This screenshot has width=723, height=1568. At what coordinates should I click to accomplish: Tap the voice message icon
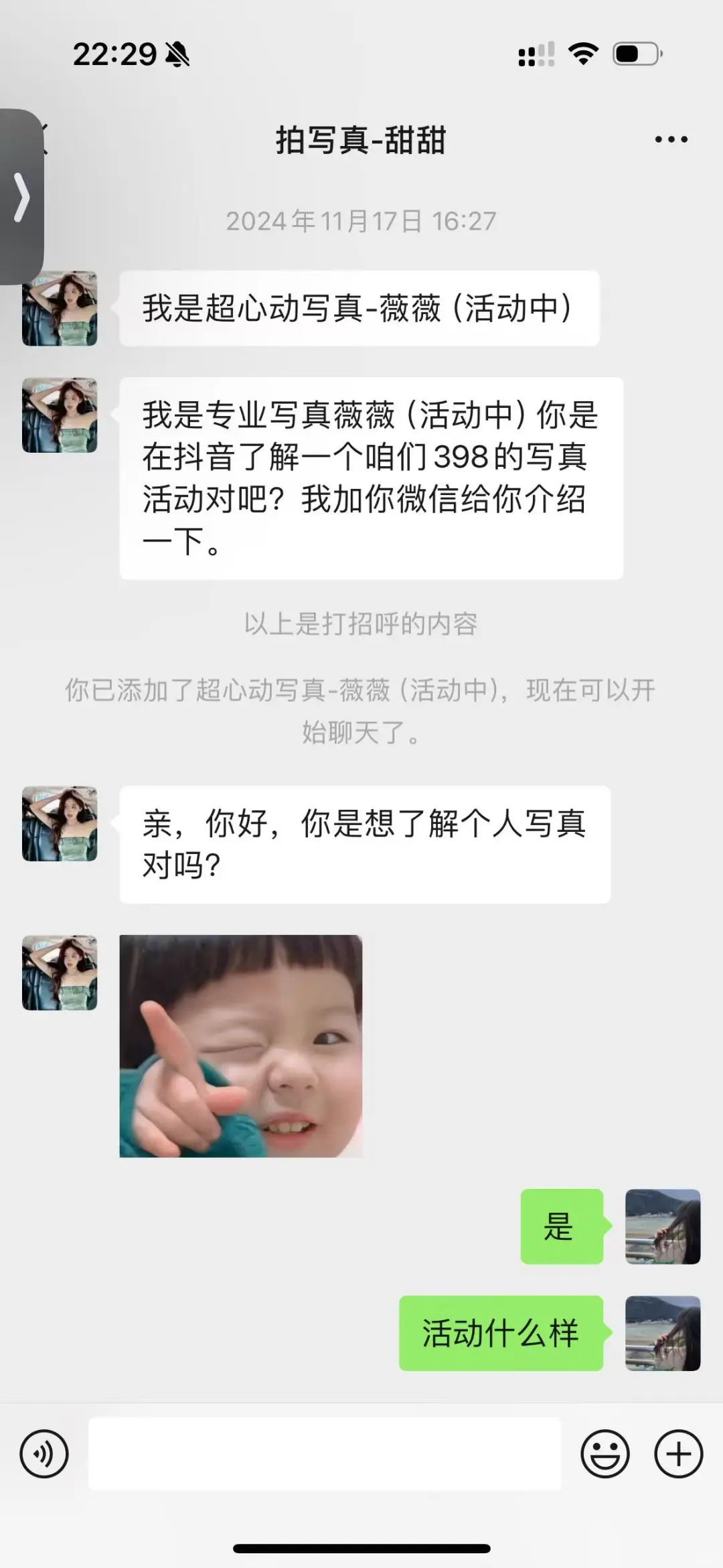[44, 1454]
